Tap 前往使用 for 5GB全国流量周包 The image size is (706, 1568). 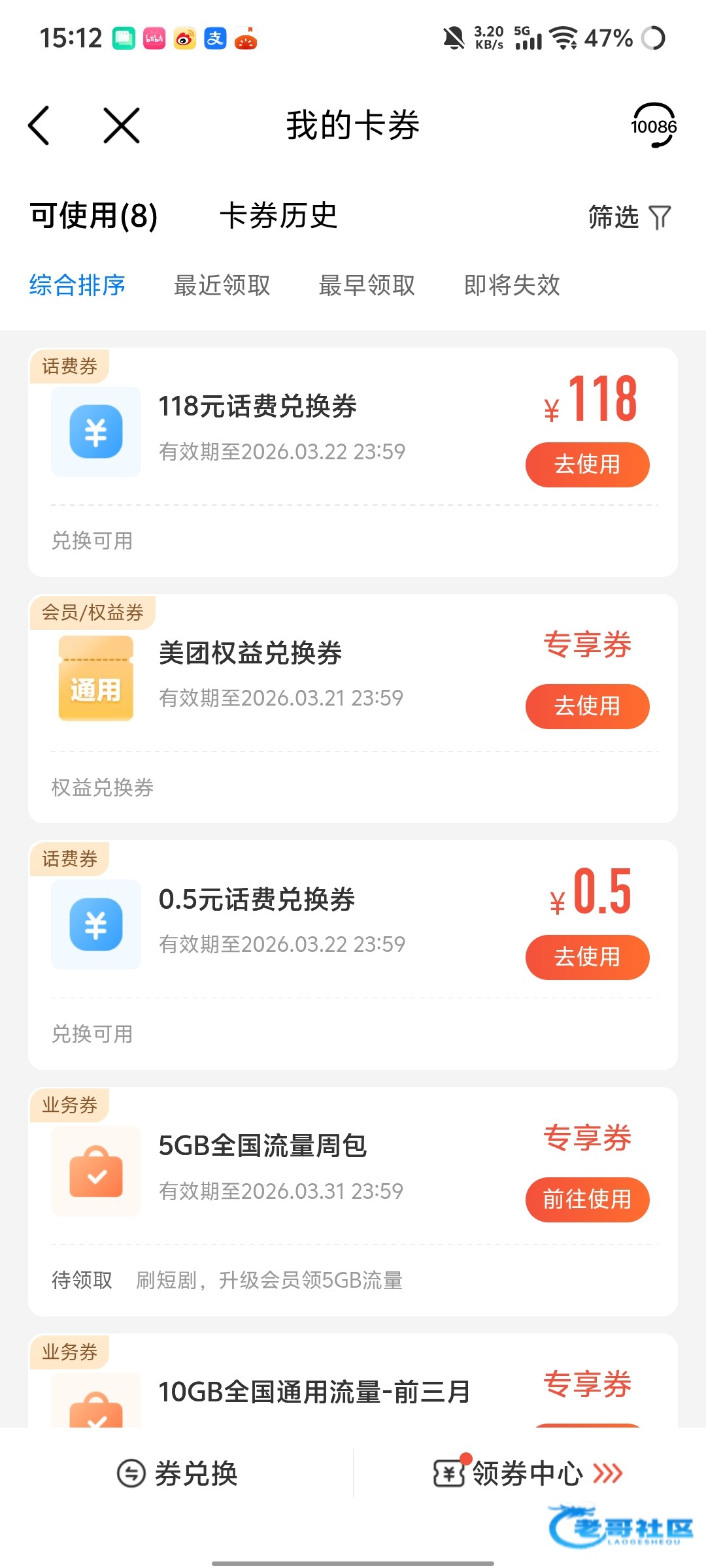pos(587,1200)
